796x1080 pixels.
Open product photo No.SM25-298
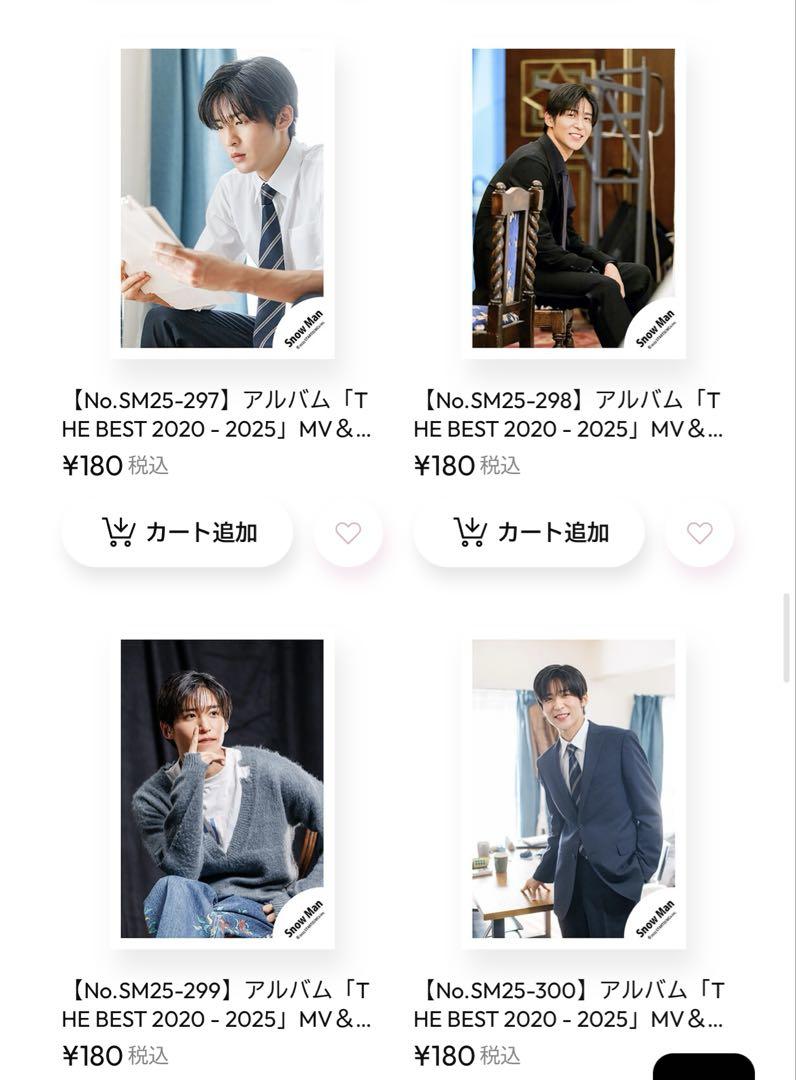click(x=574, y=198)
